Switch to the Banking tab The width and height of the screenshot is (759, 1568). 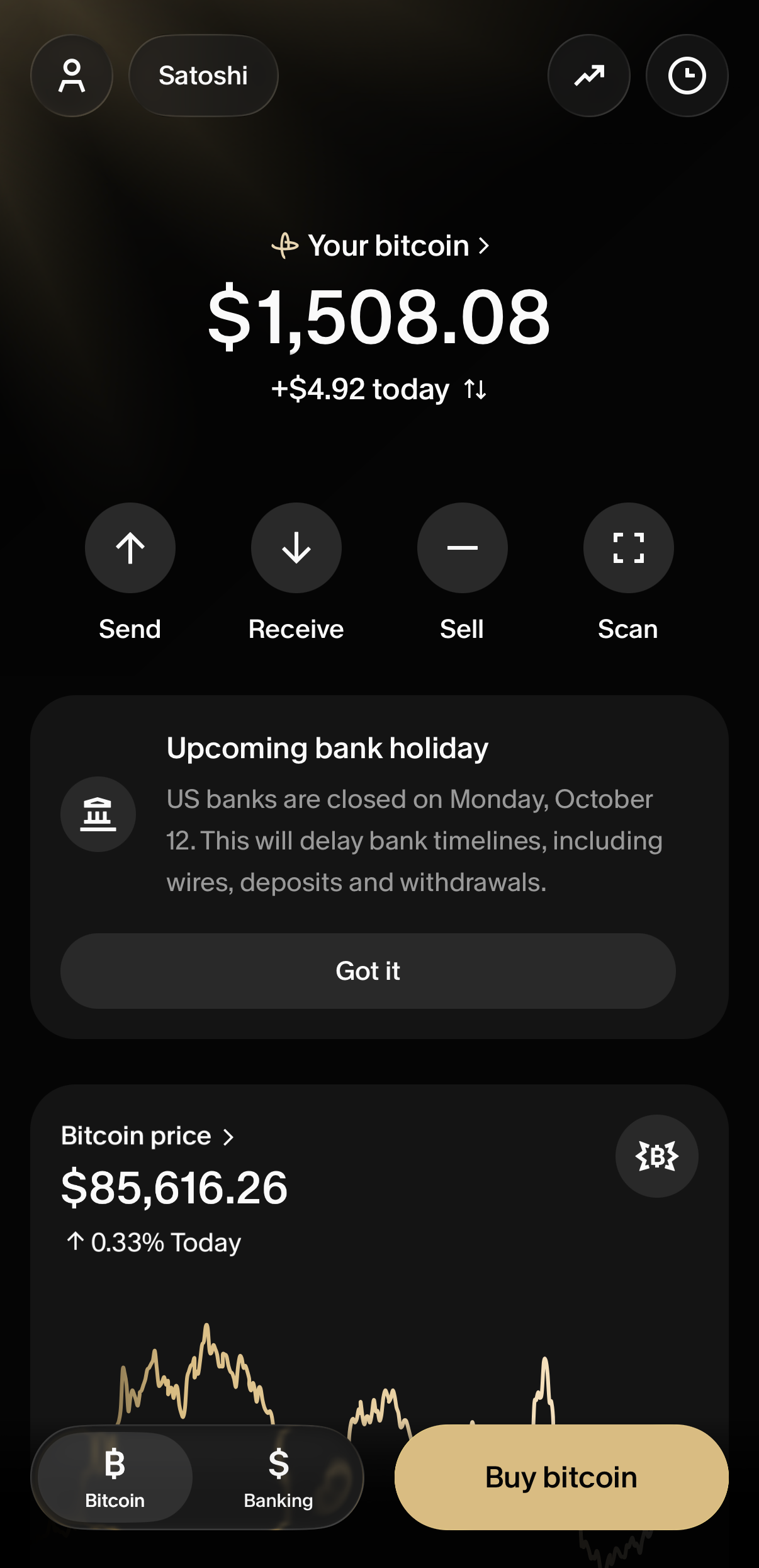279,1477
